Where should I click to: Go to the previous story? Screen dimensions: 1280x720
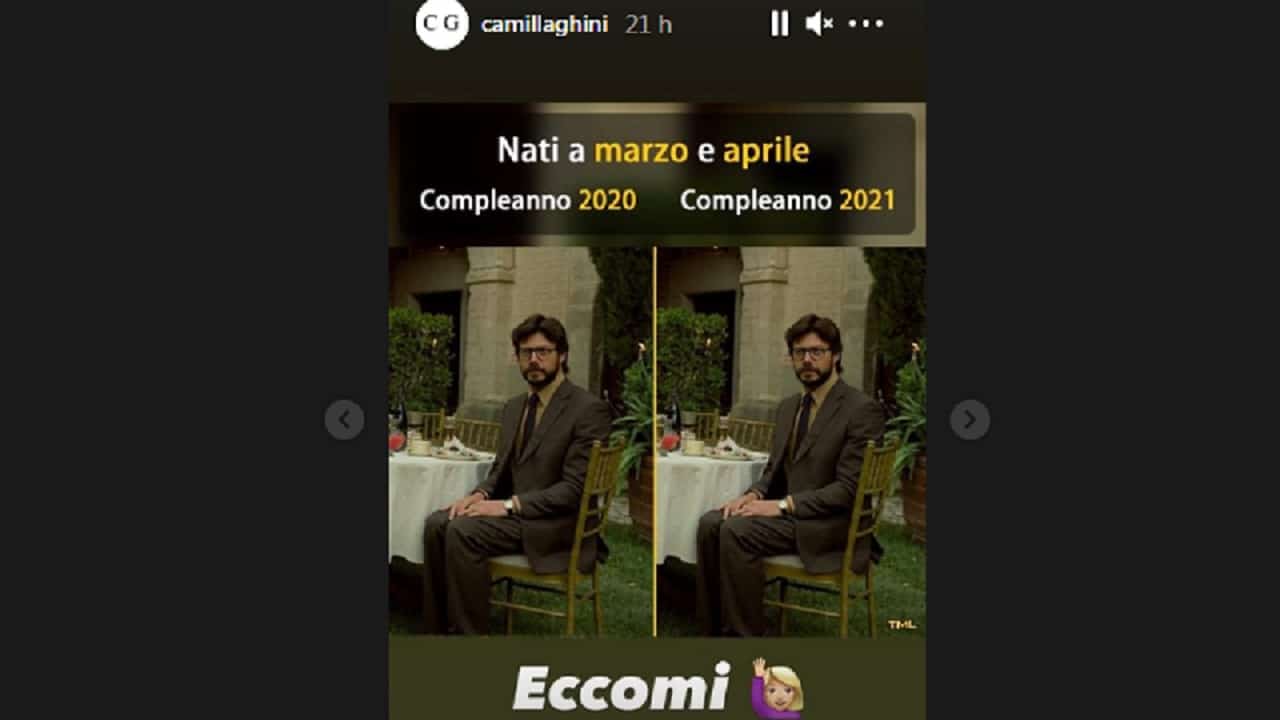click(344, 420)
